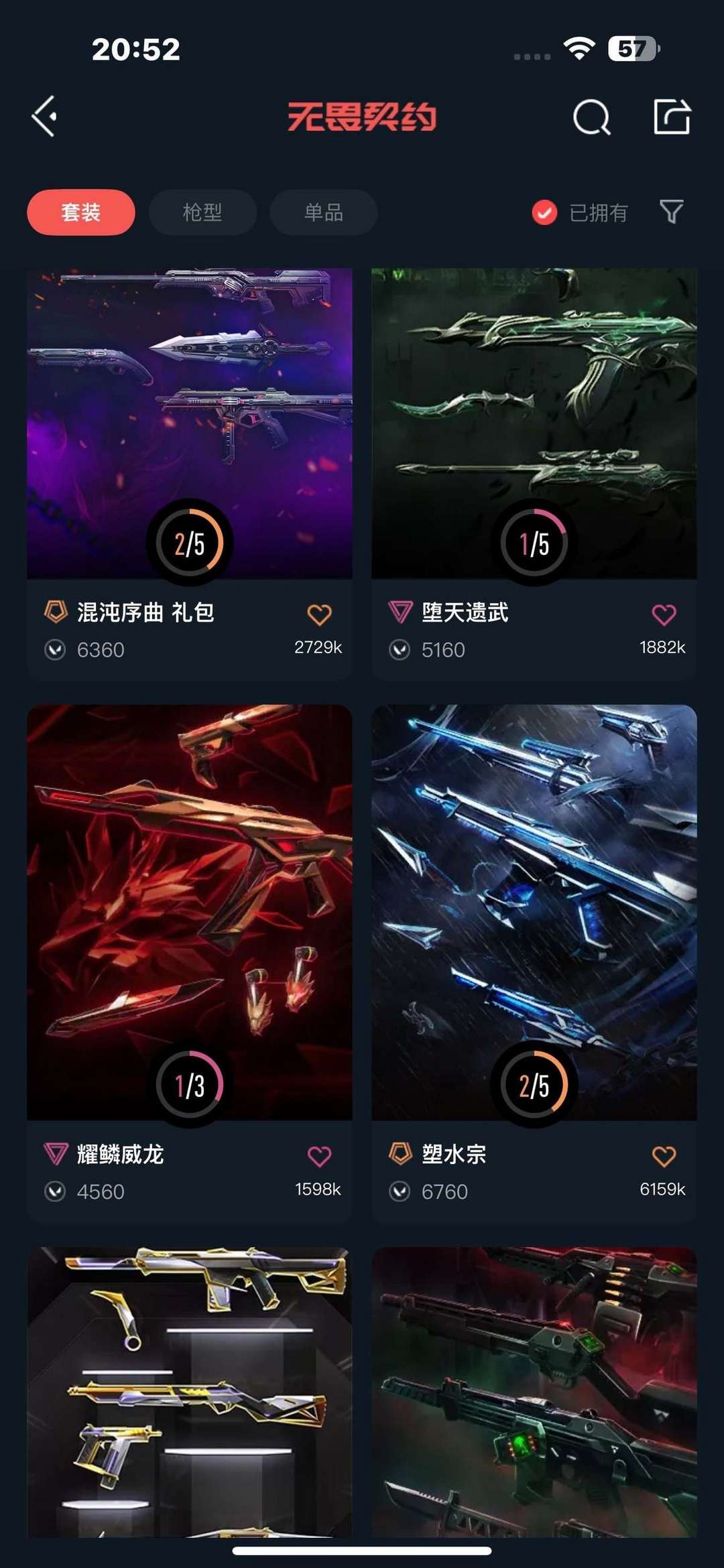This screenshot has width=724, height=1568.
Task: Go back using the back arrow
Action: [45, 117]
